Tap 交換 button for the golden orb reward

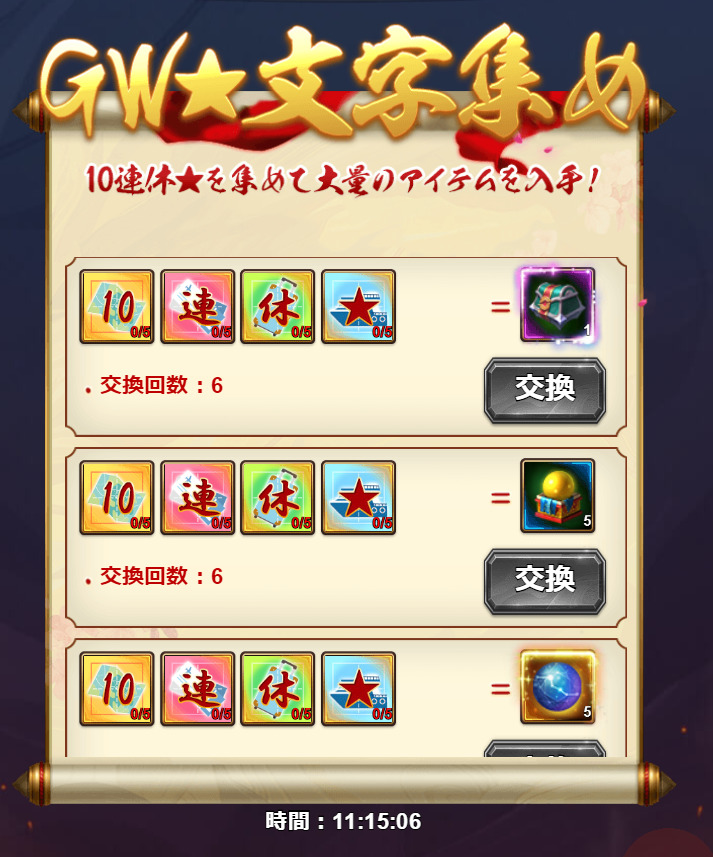[545, 579]
